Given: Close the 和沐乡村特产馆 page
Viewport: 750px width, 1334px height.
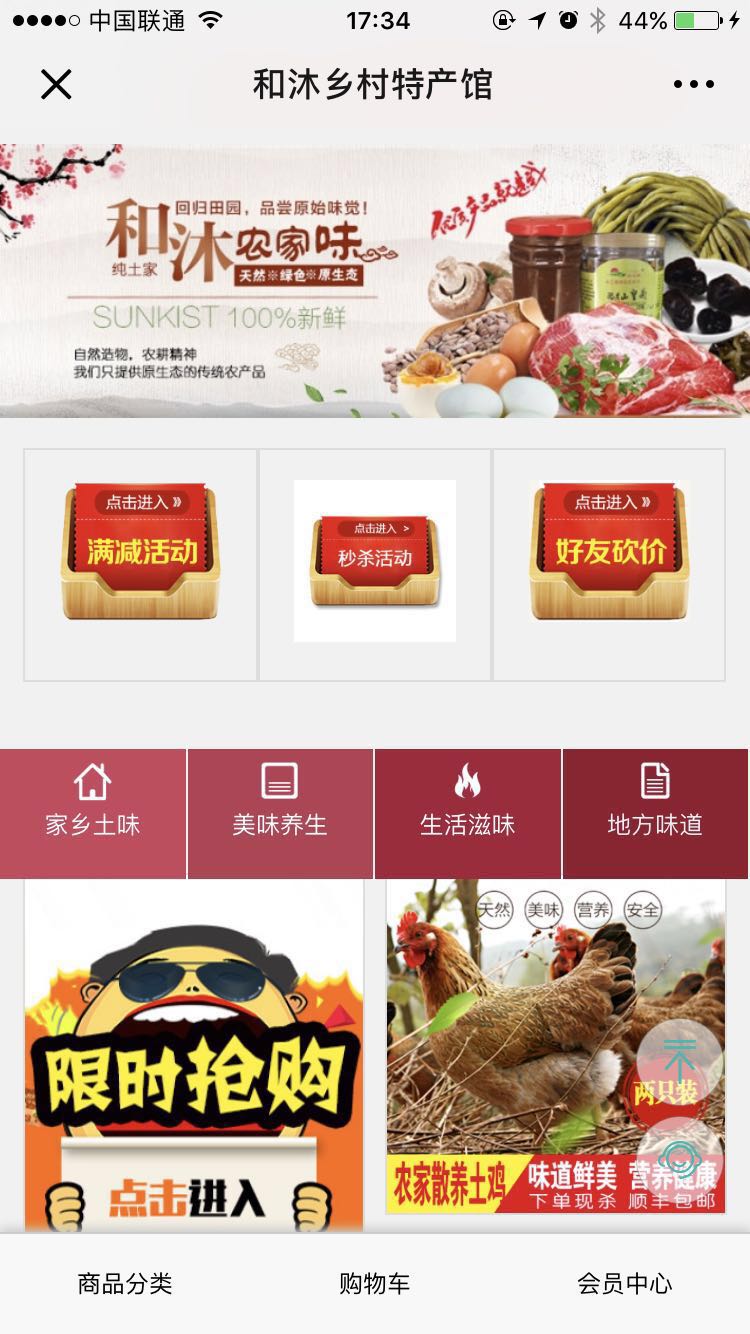Looking at the screenshot, I should point(56,85).
